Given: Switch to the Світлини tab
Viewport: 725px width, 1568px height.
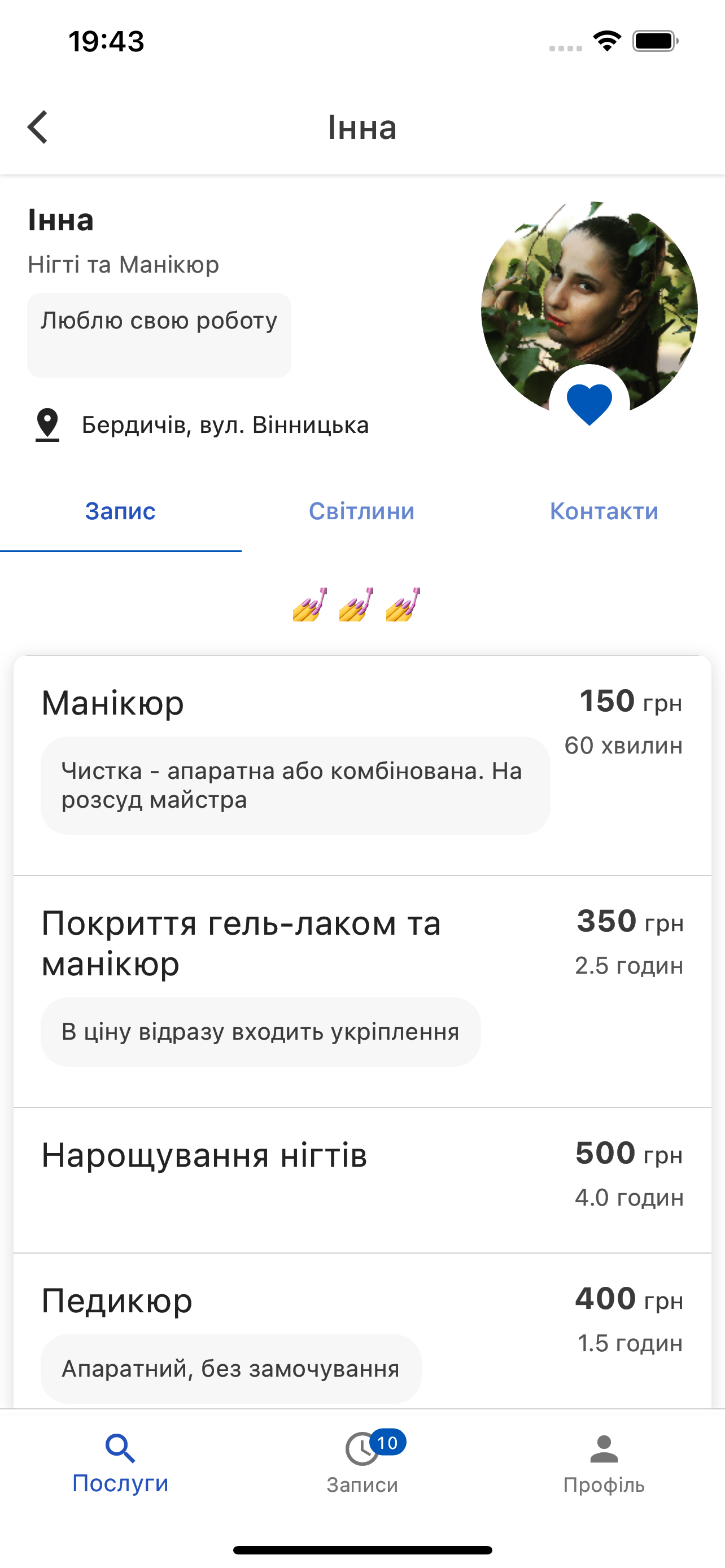Looking at the screenshot, I should tap(361, 511).
